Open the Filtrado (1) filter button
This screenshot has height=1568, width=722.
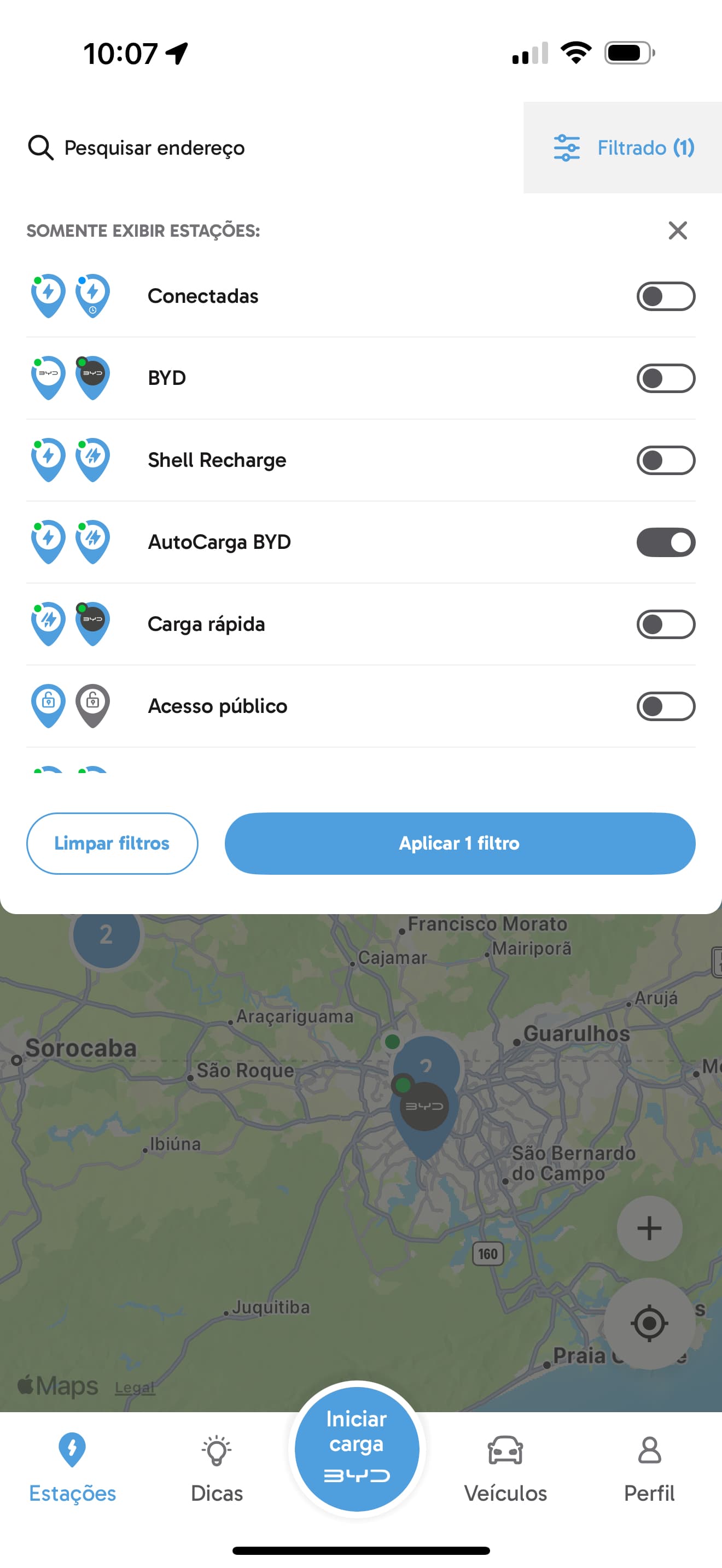[x=623, y=148]
